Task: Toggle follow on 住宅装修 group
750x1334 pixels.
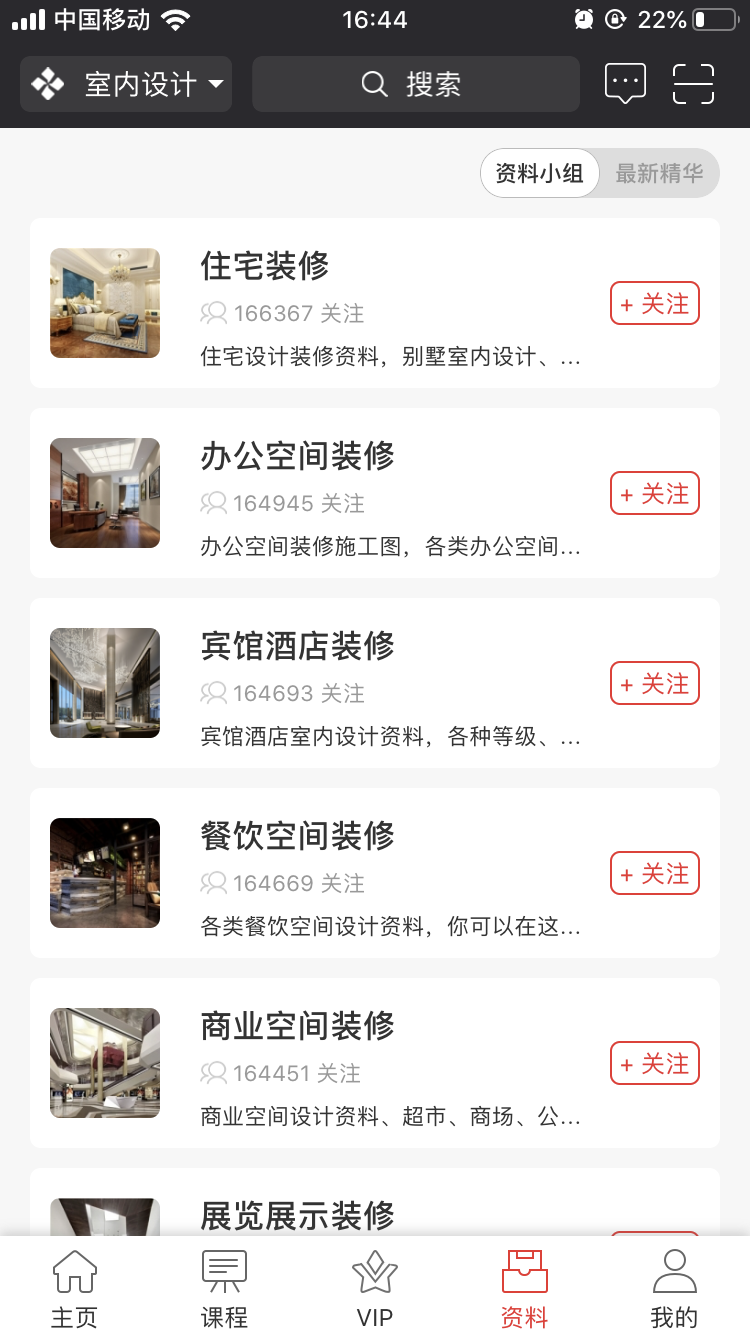Action: point(654,303)
